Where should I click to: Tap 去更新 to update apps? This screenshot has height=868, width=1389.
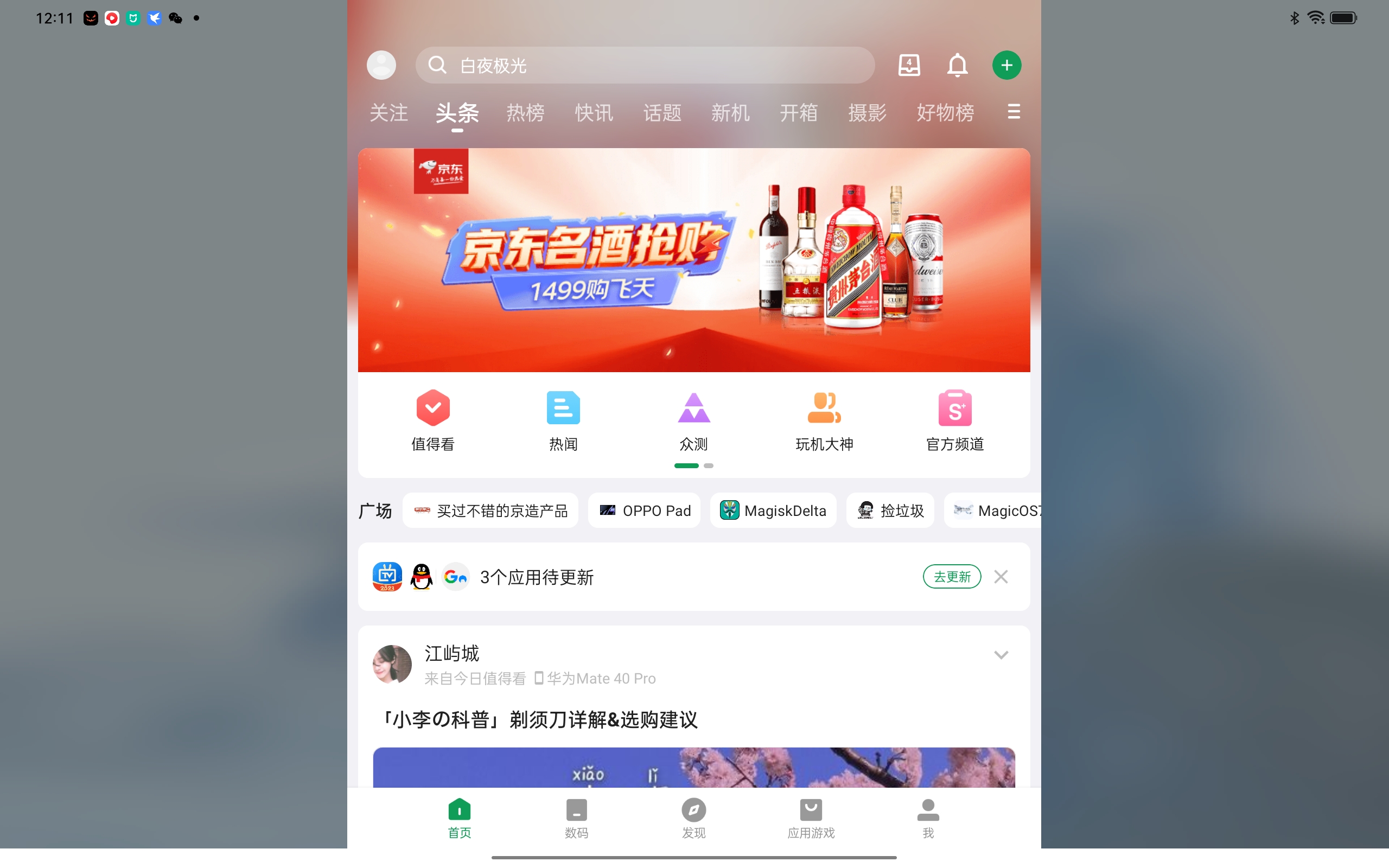click(x=952, y=576)
